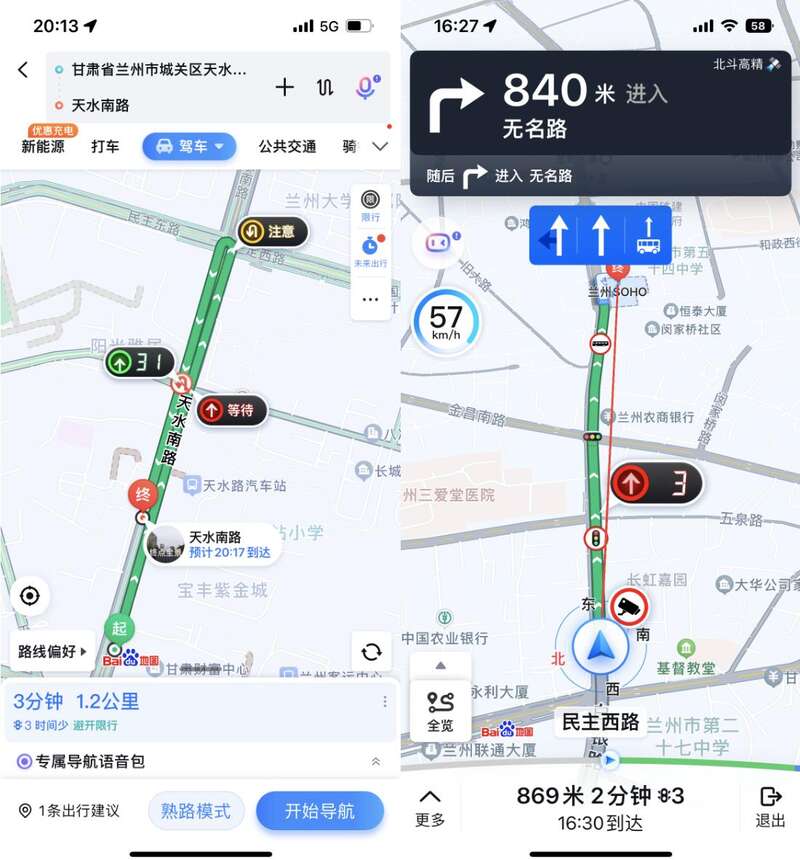800x860 pixels.
Task: Exit navigation with 退出
Action: tap(770, 807)
